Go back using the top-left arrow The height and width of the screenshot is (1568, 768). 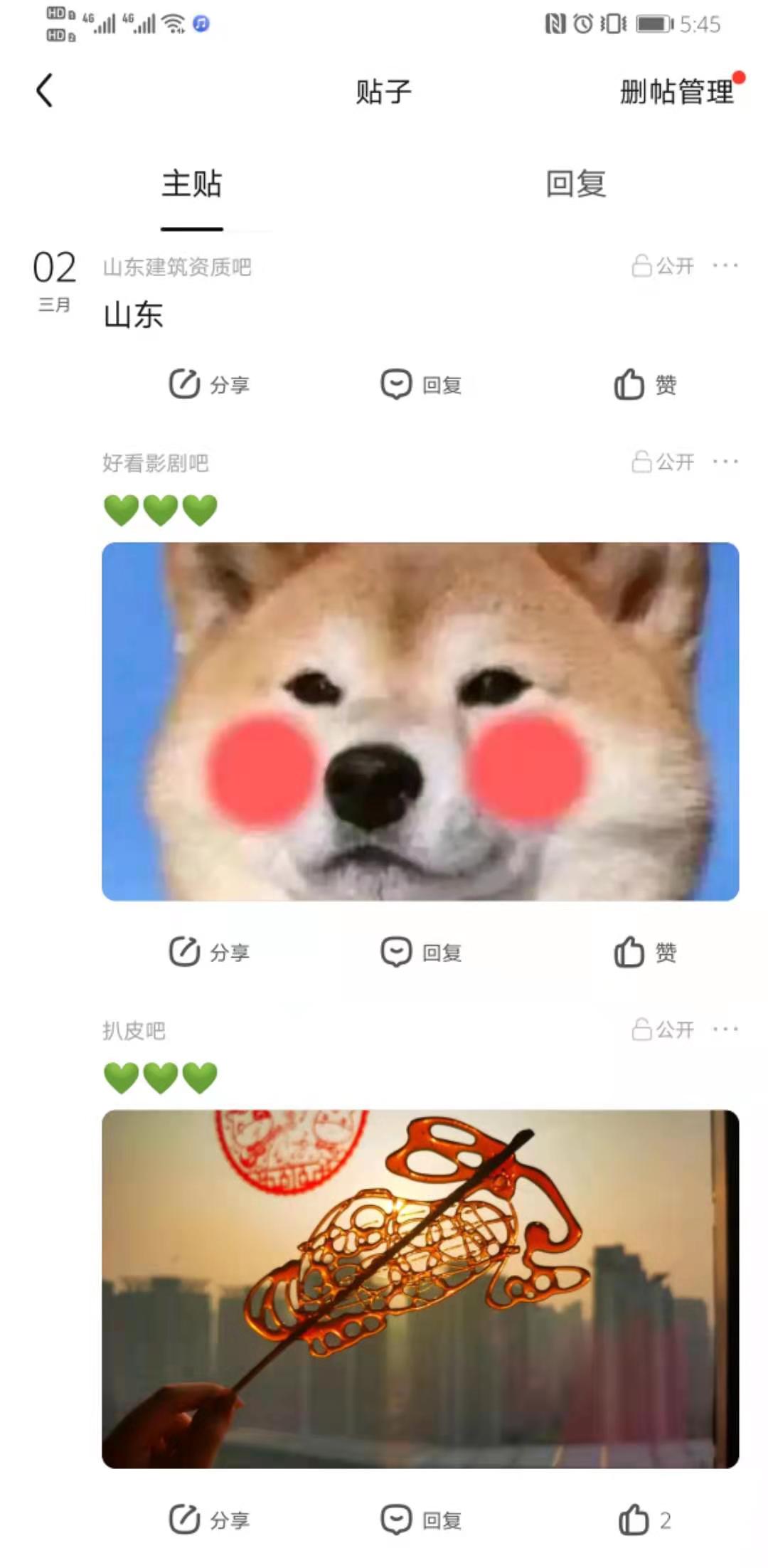45,90
